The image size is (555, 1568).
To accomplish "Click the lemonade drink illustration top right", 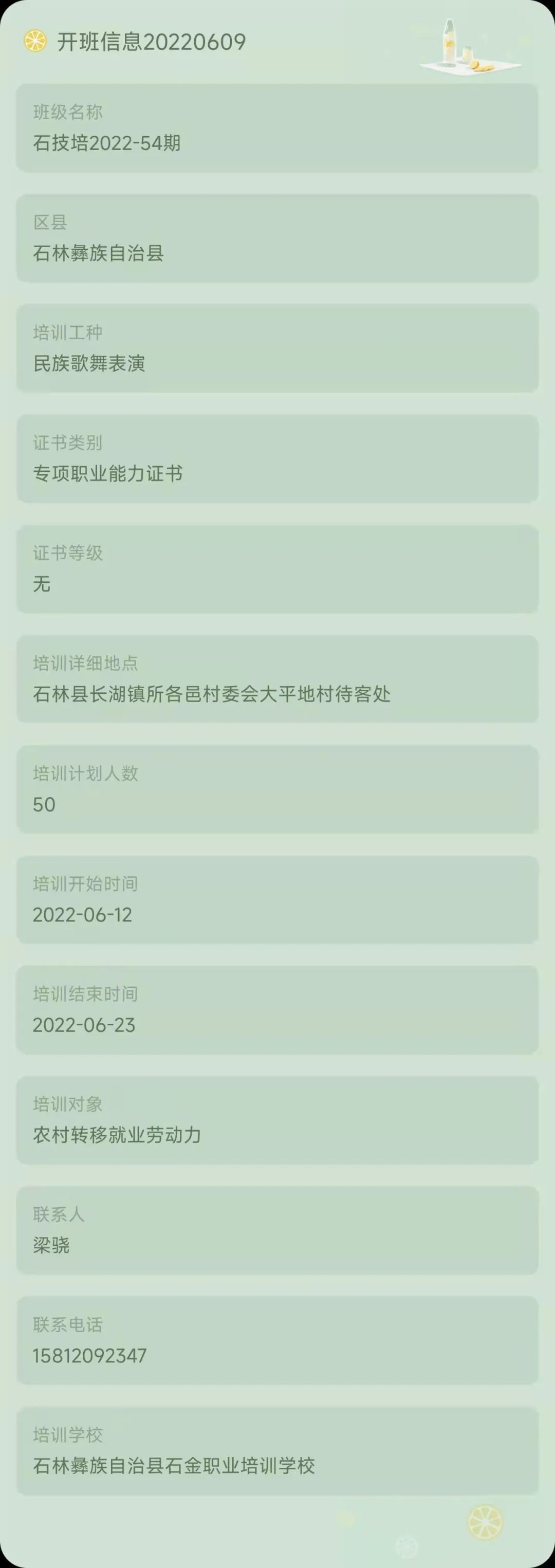I will (x=472, y=46).
